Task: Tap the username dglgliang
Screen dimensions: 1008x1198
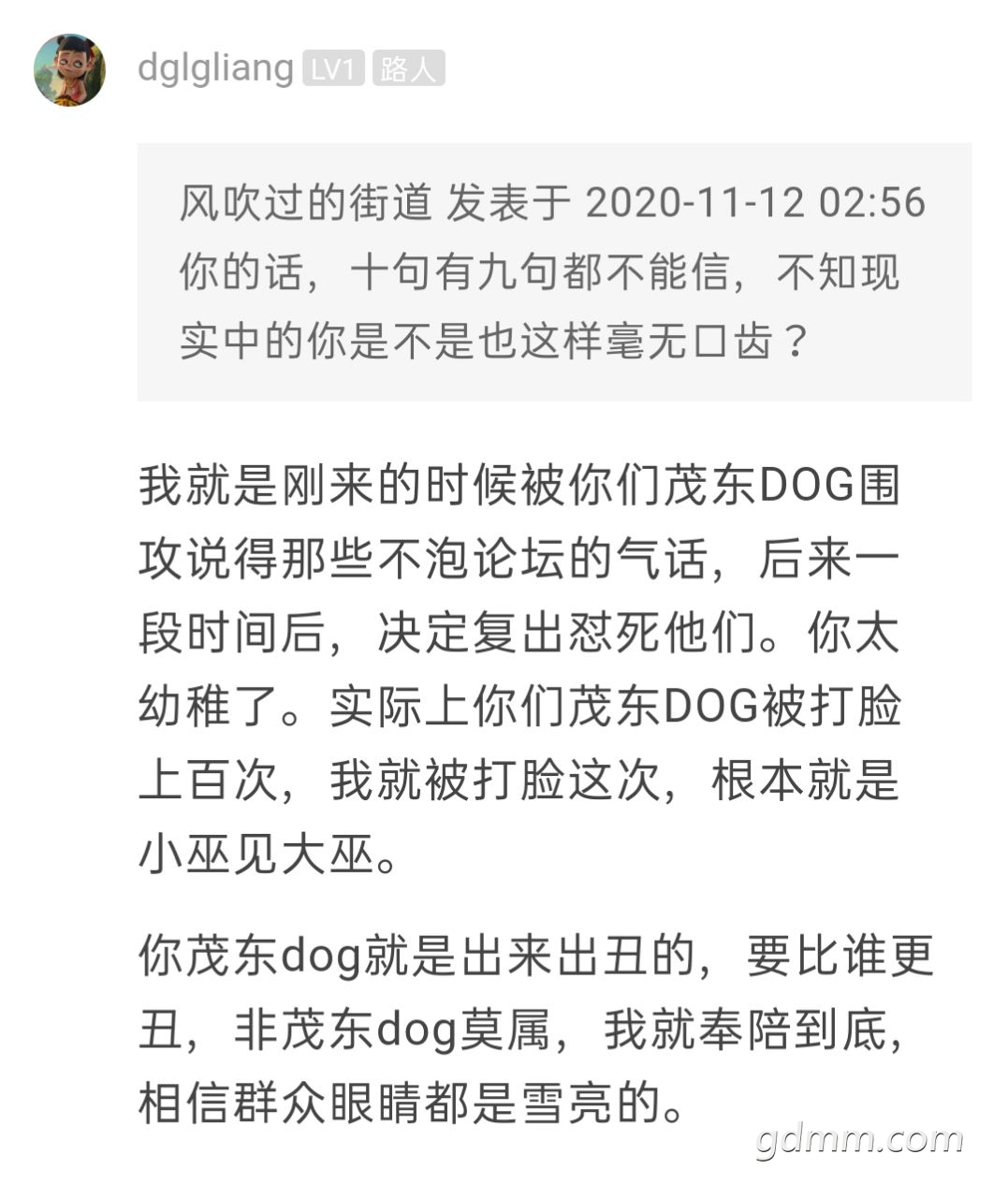Action: (x=215, y=68)
